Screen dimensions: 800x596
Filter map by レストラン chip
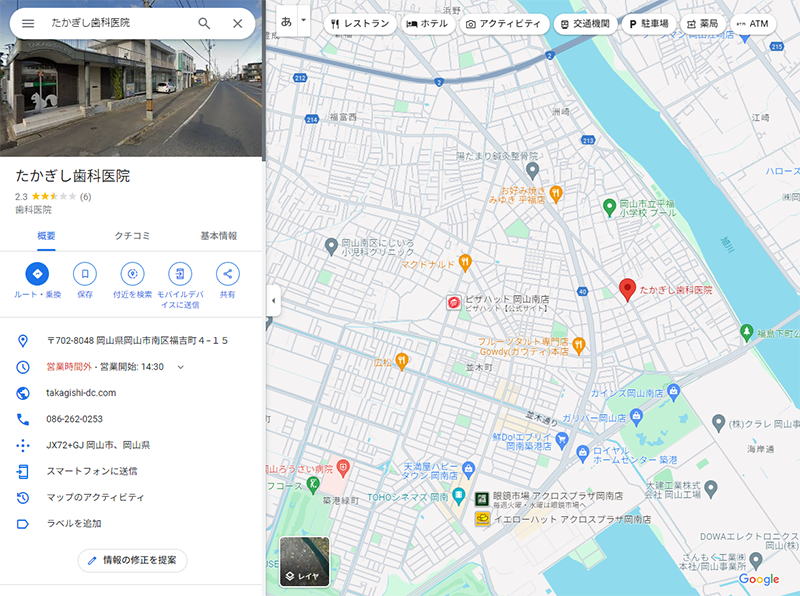[x=358, y=23]
